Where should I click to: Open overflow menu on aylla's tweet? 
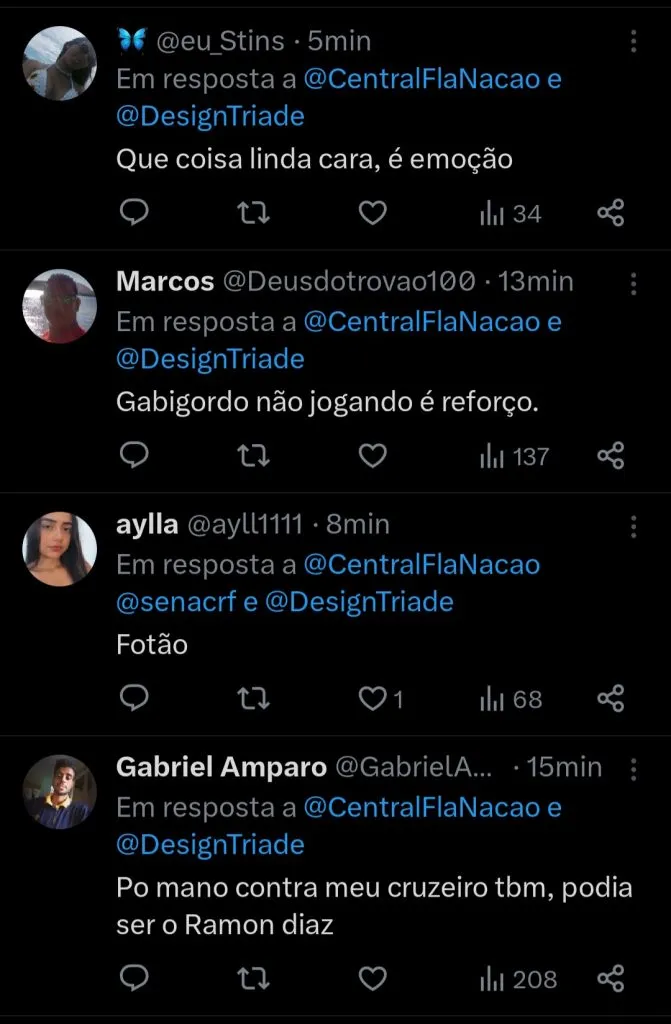(634, 527)
